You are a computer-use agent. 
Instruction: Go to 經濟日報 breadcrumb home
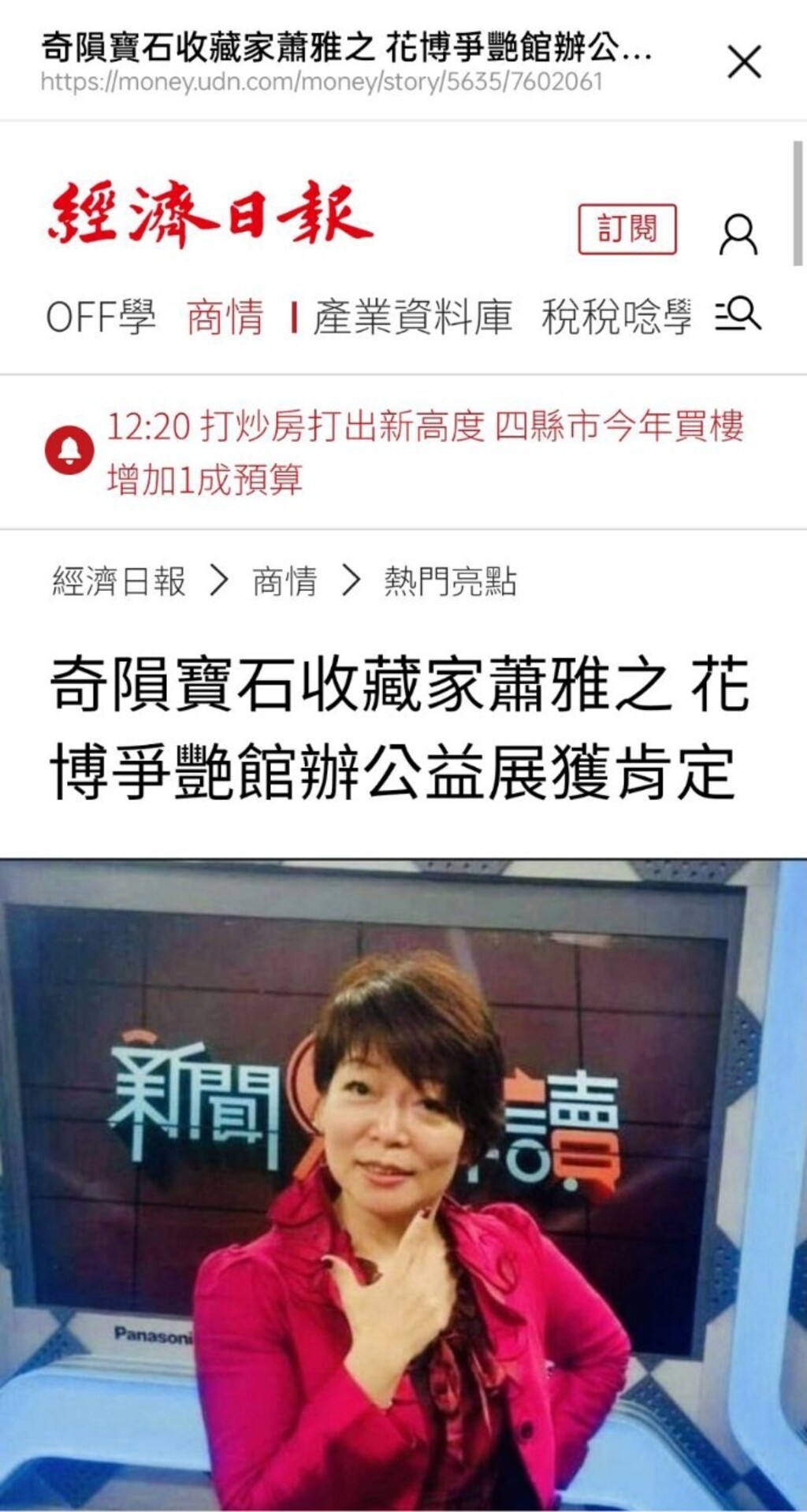click(x=119, y=581)
